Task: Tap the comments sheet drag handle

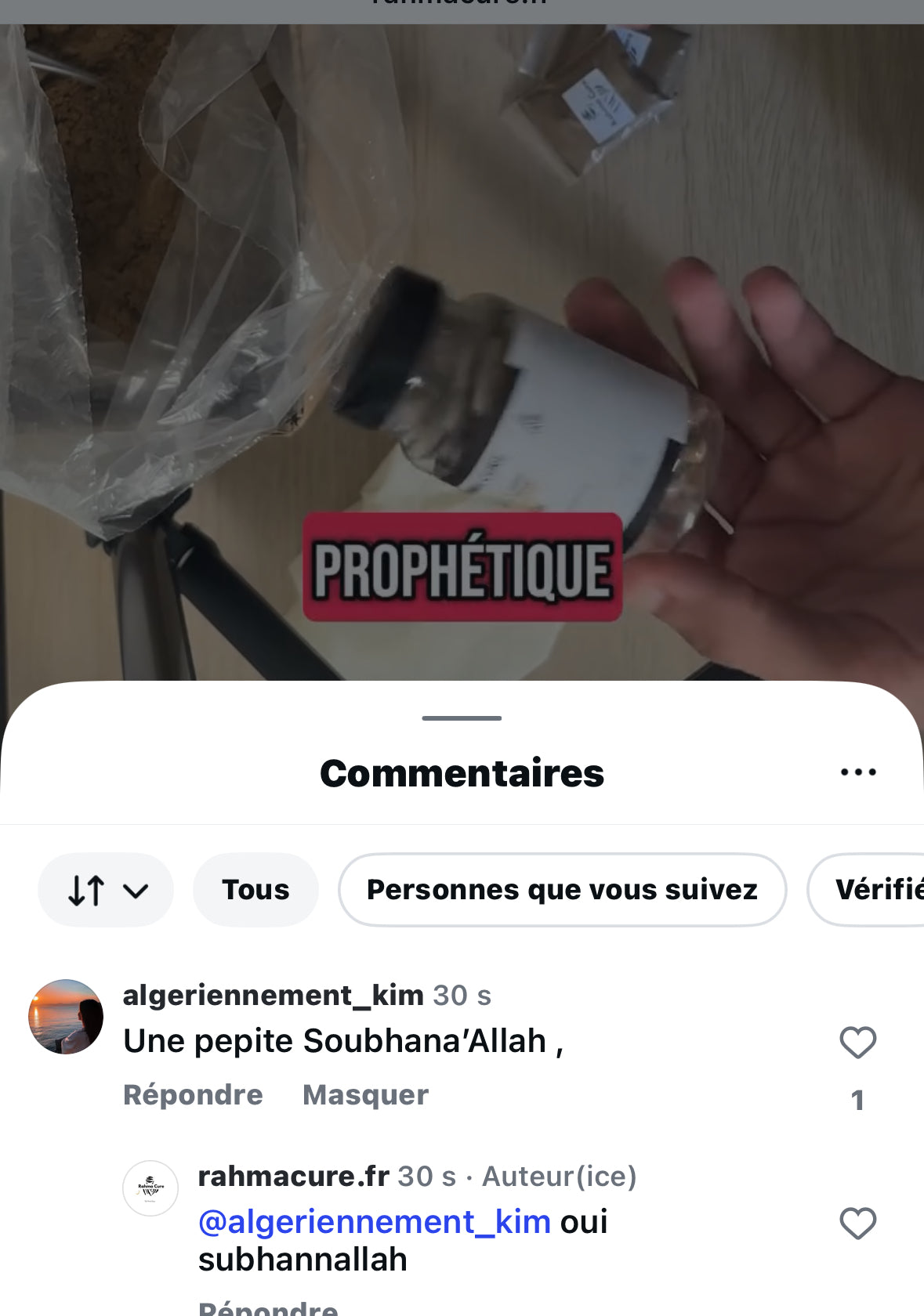Action: click(462, 718)
